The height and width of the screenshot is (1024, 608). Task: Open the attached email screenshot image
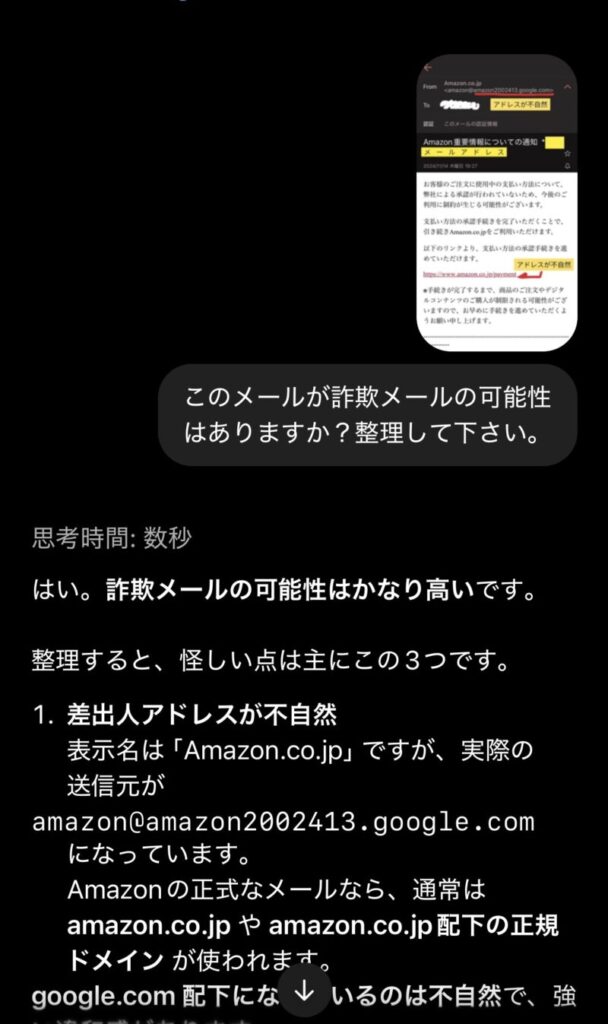[x=496, y=203]
